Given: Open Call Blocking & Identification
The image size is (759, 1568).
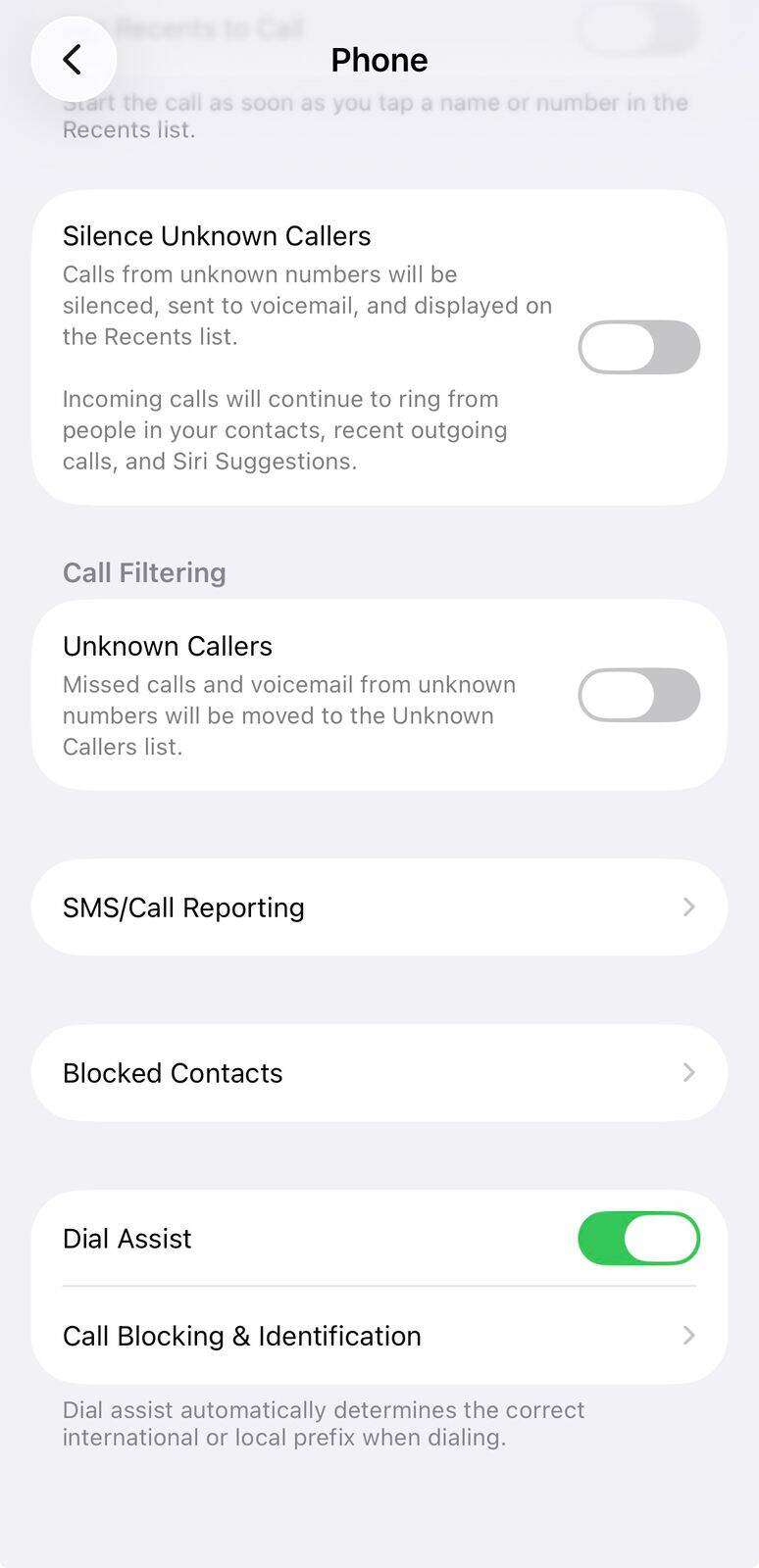Looking at the screenshot, I should pos(379,1336).
